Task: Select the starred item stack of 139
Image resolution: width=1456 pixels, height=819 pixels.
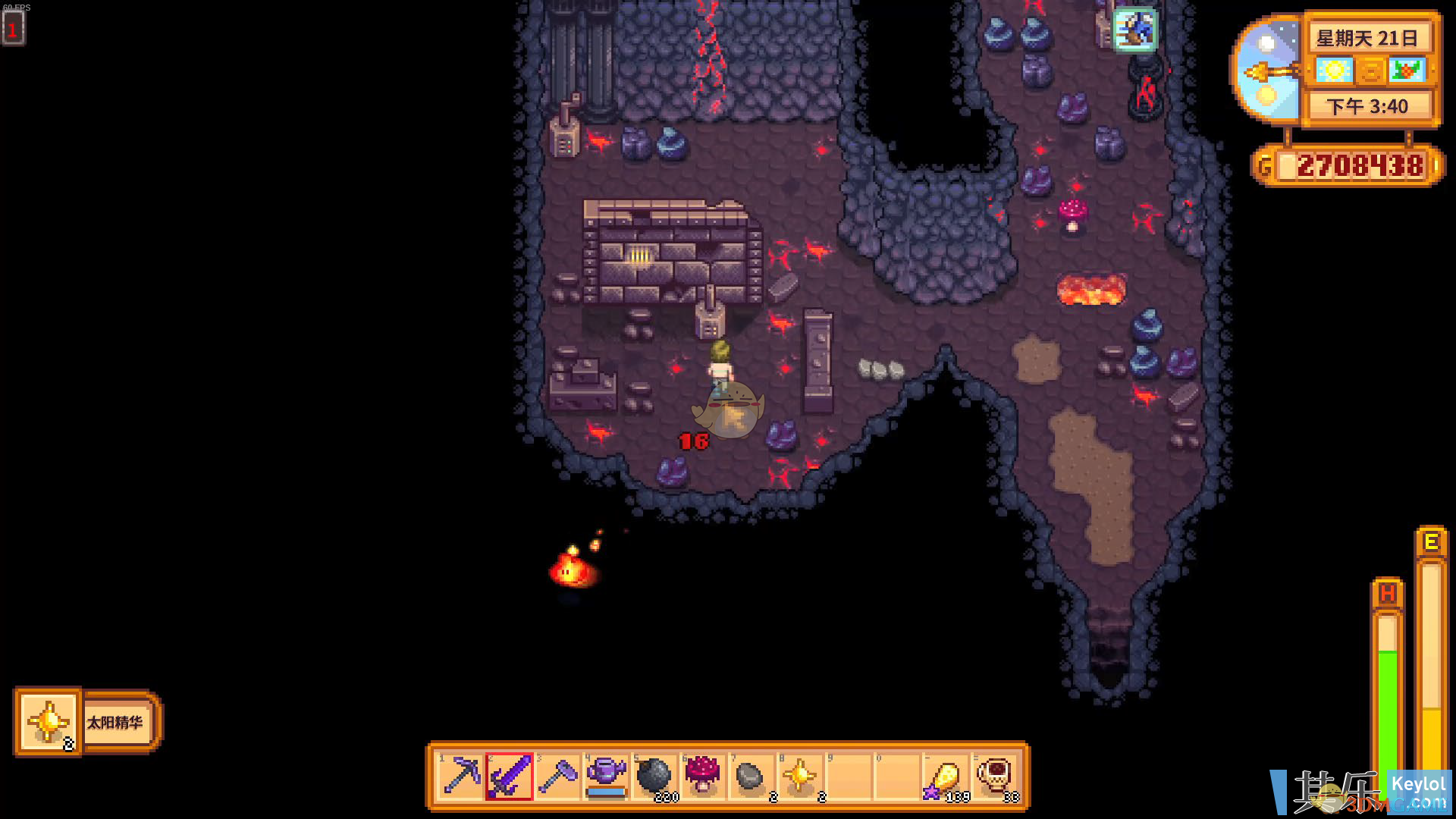Action: point(946,776)
